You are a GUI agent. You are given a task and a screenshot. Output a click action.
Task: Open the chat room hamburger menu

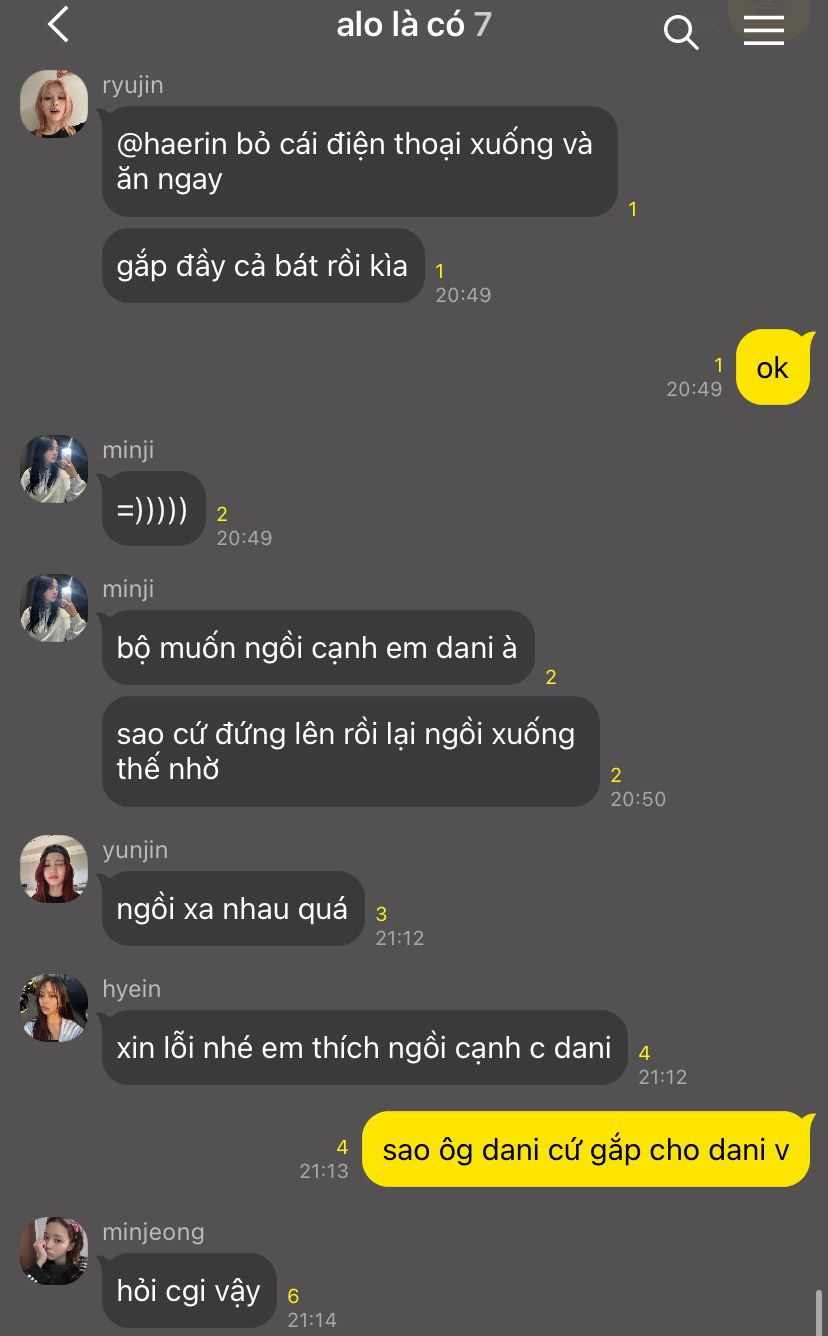pos(763,29)
